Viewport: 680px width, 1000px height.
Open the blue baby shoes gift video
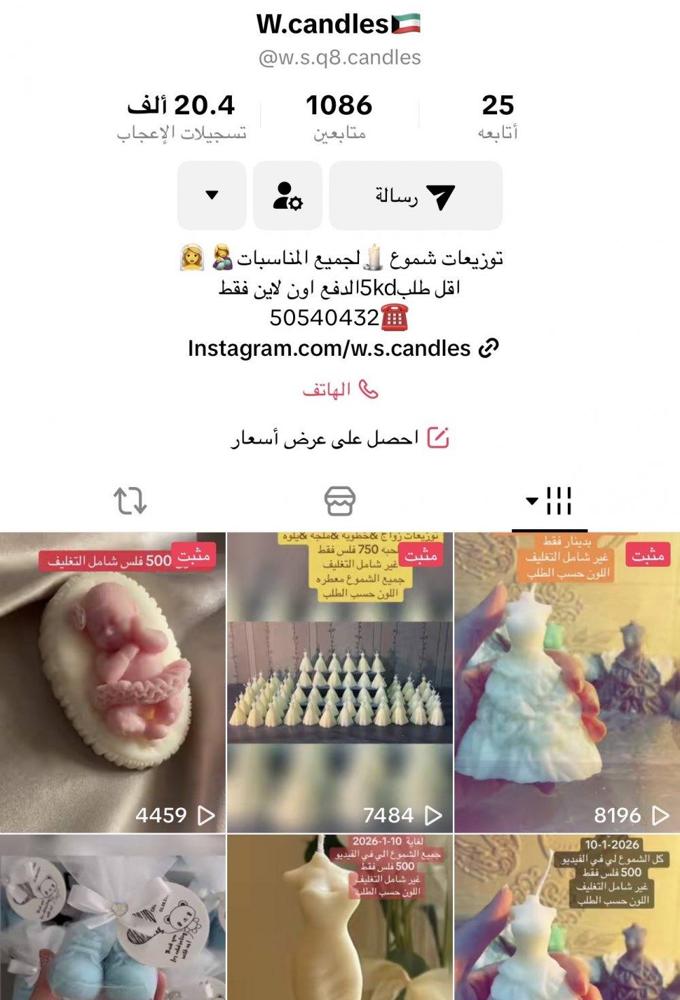click(113, 918)
